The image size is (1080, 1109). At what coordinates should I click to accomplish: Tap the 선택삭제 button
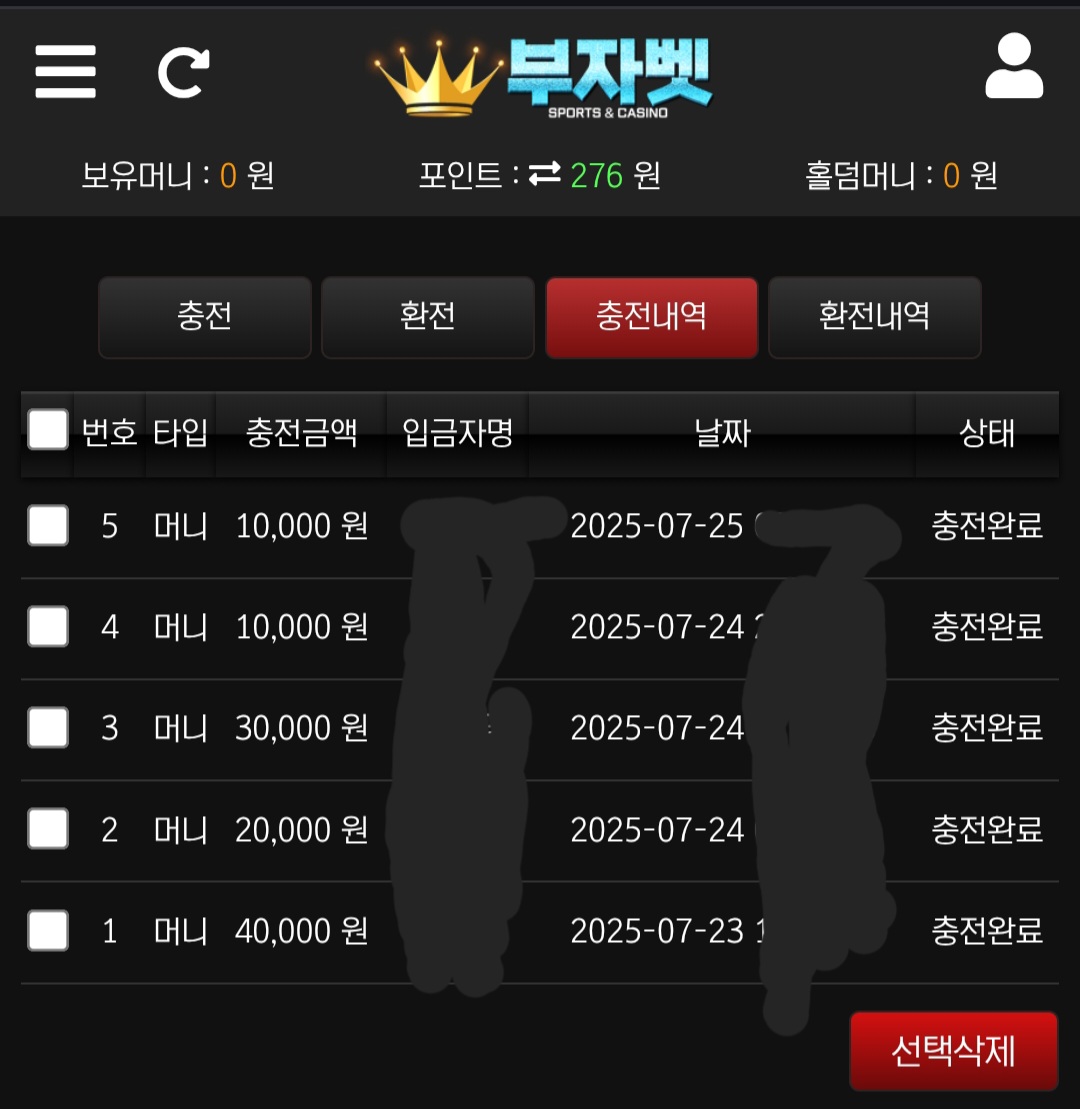click(953, 1051)
